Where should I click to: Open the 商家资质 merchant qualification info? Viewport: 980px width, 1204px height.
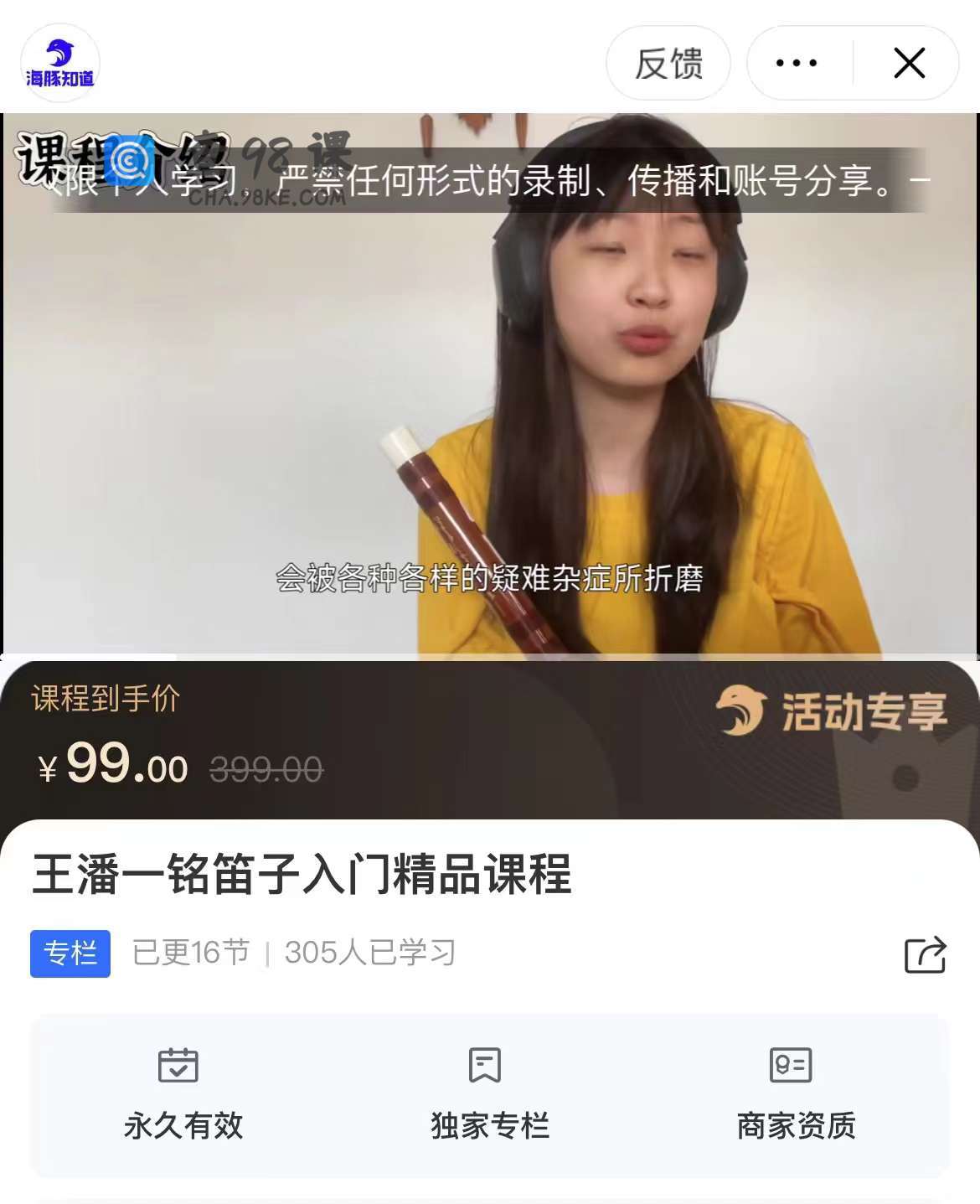[x=796, y=1093]
